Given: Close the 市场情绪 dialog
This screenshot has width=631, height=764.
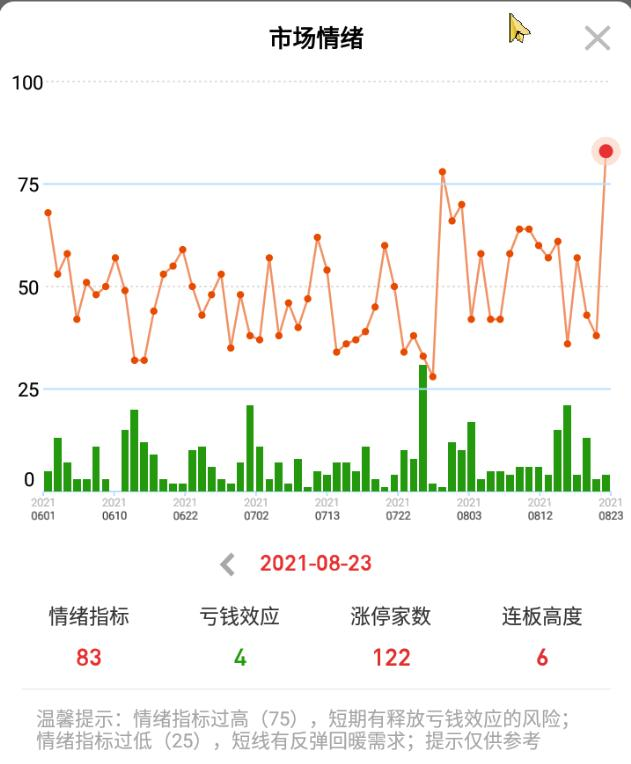Looking at the screenshot, I should coord(597,39).
